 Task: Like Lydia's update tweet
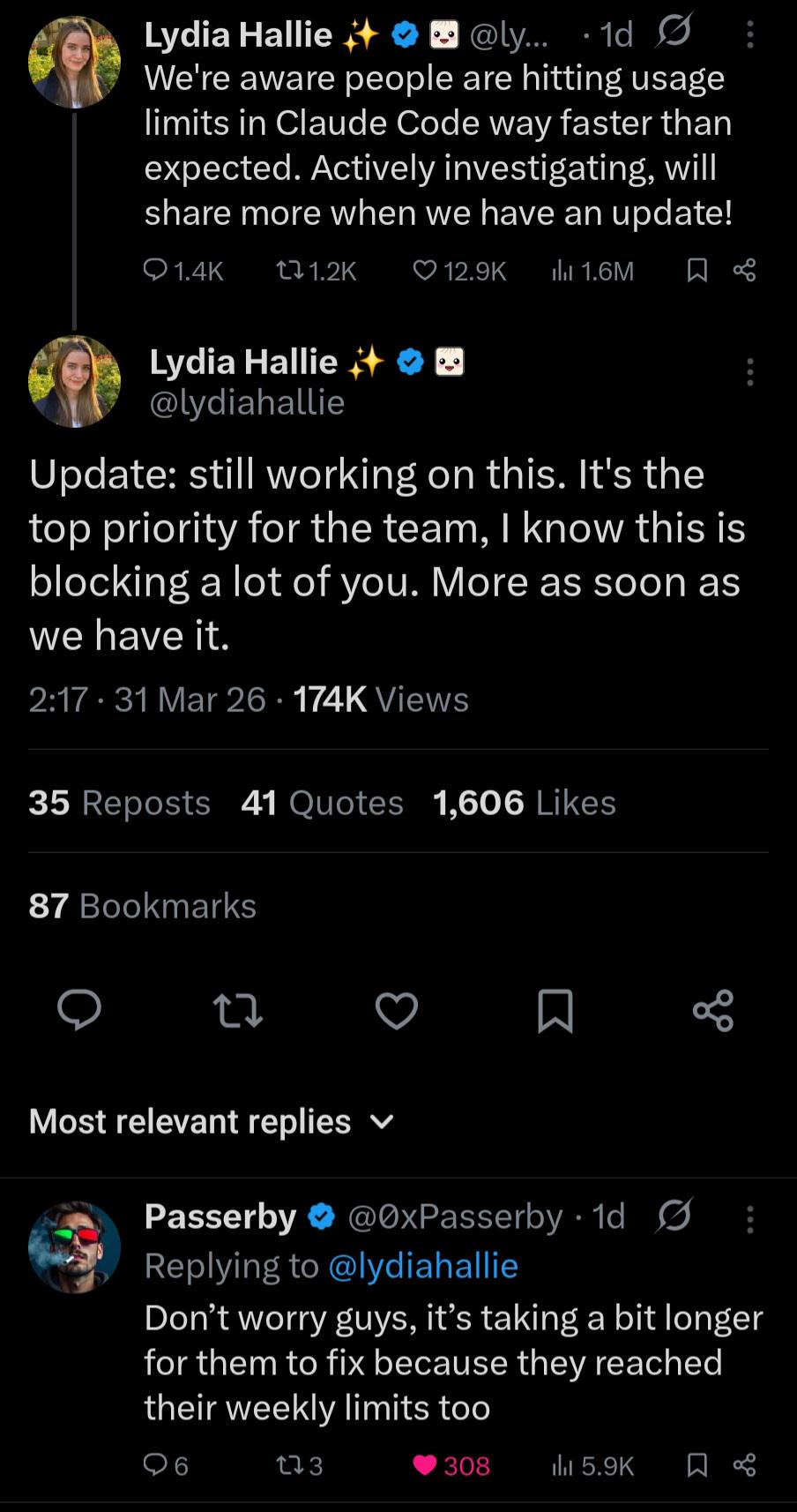396,1012
